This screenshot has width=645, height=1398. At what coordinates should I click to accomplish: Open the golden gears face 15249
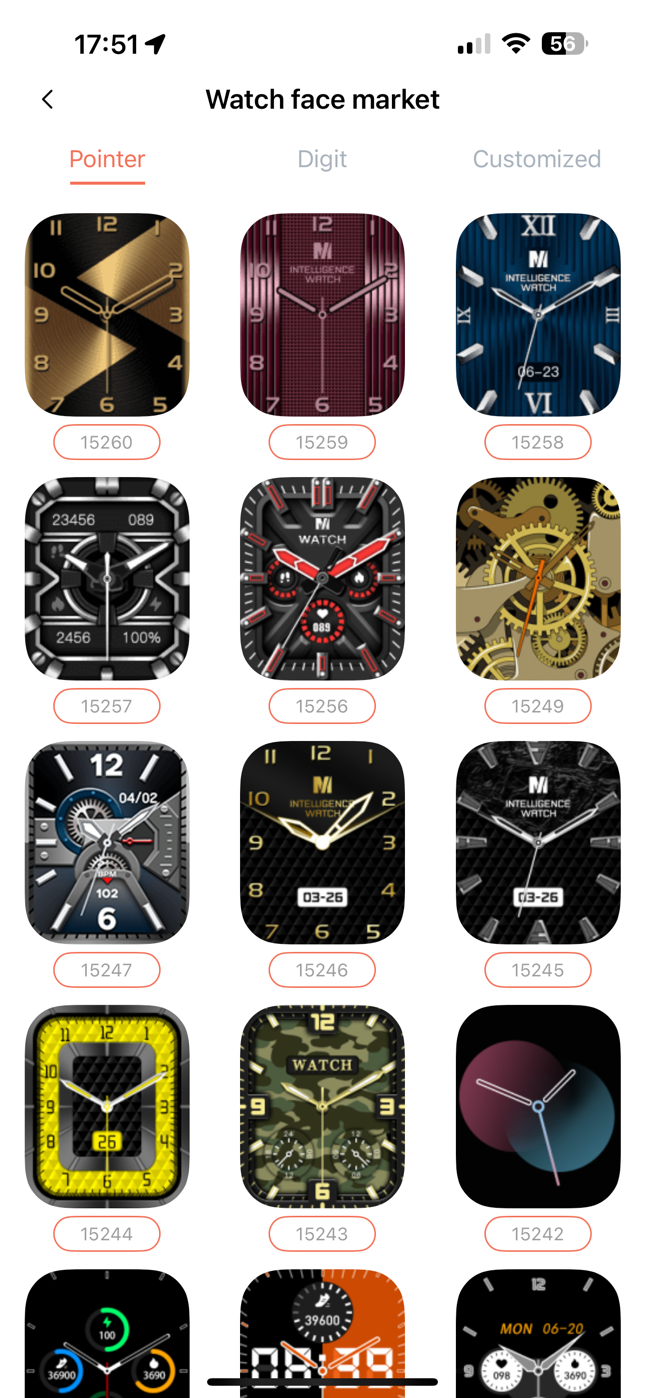[538, 578]
